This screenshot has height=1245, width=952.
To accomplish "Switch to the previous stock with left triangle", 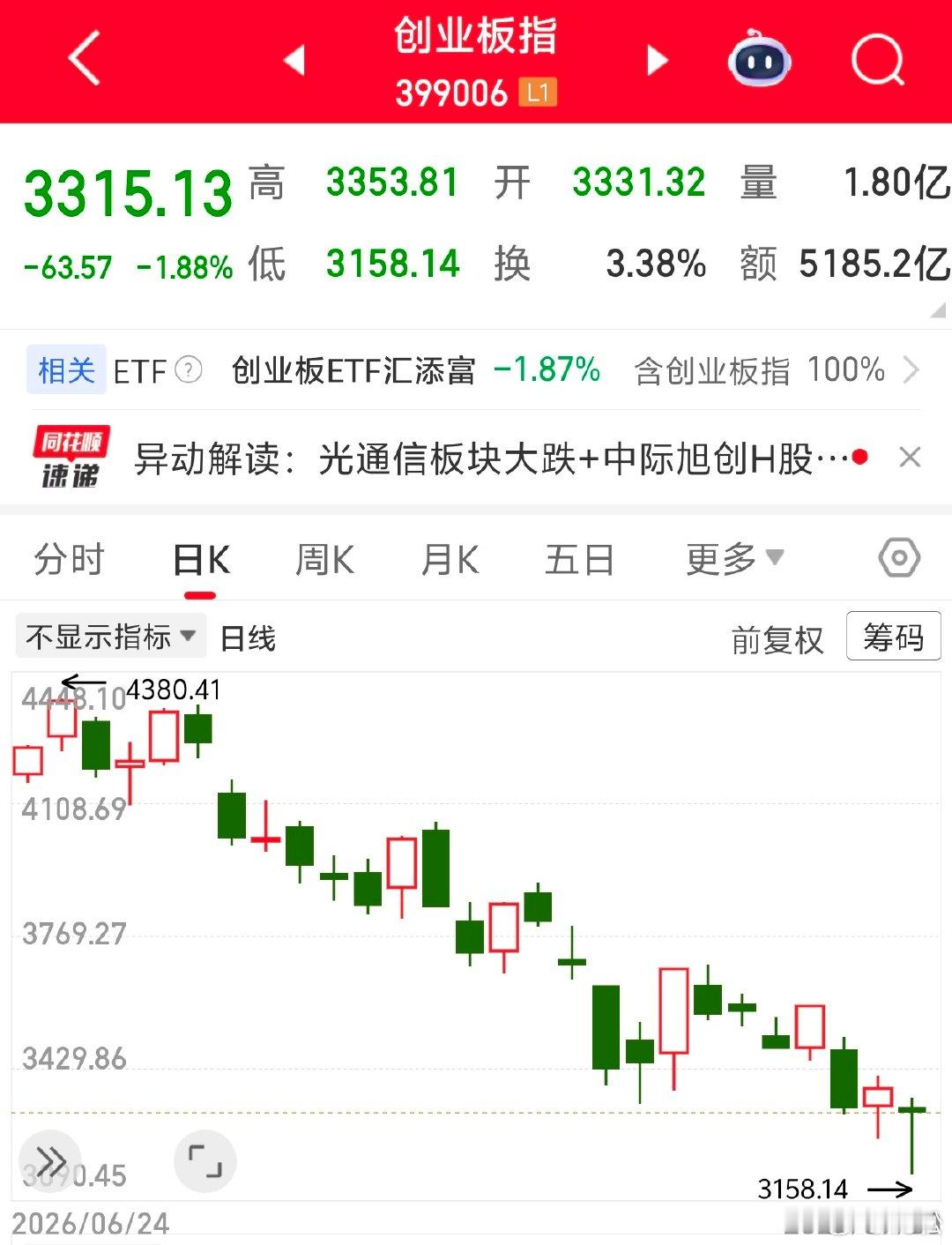I will [294, 60].
